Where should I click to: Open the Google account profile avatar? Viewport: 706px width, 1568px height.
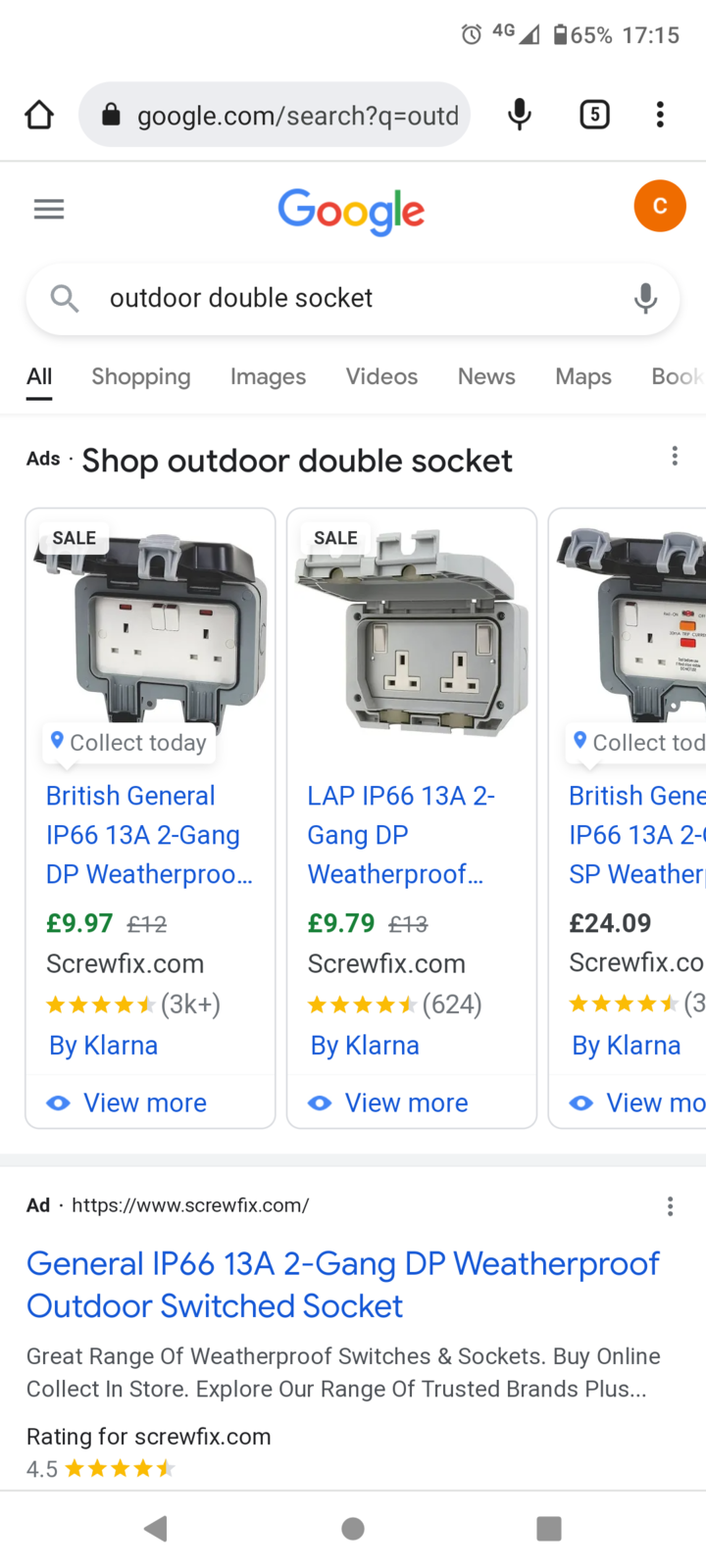click(659, 206)
